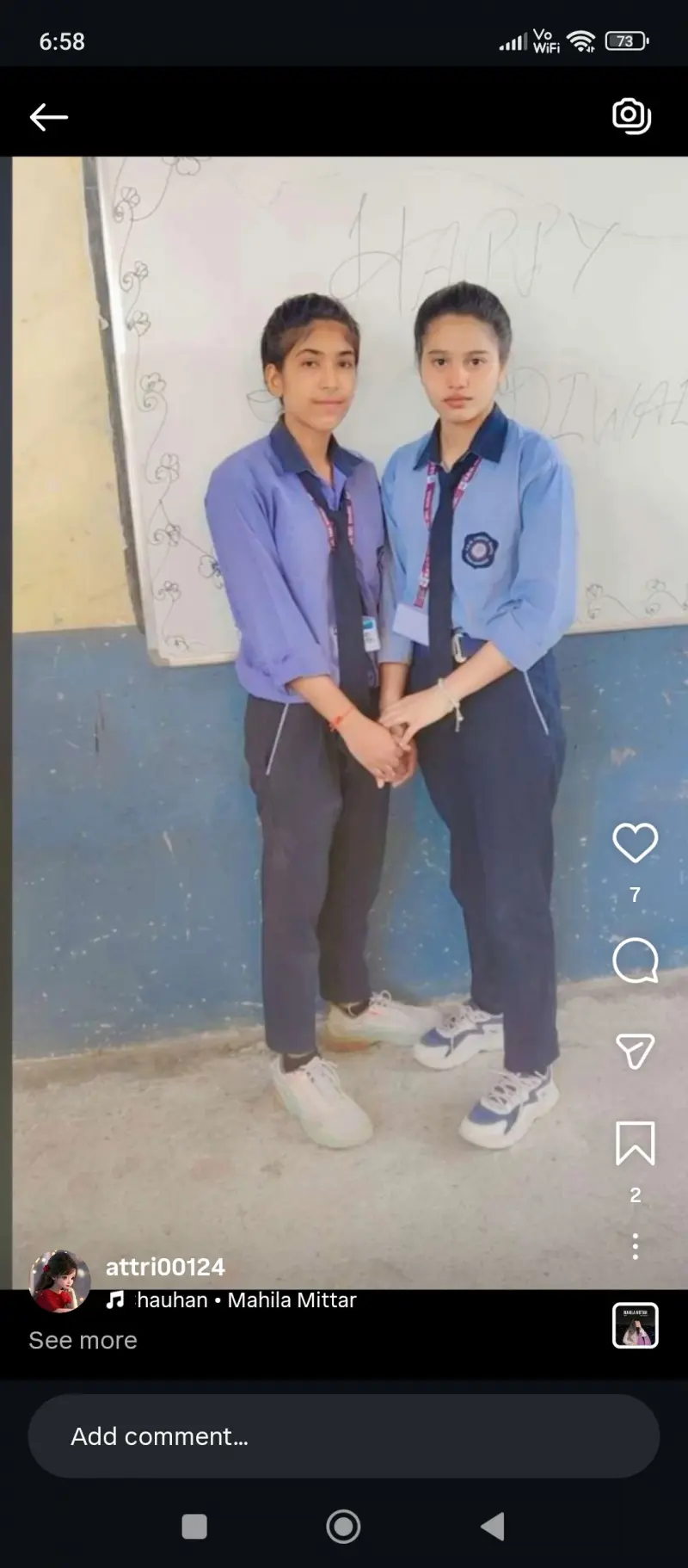Open recent apps from navigation bar
Viewport: 688px width, 1568px height.
194,1527
